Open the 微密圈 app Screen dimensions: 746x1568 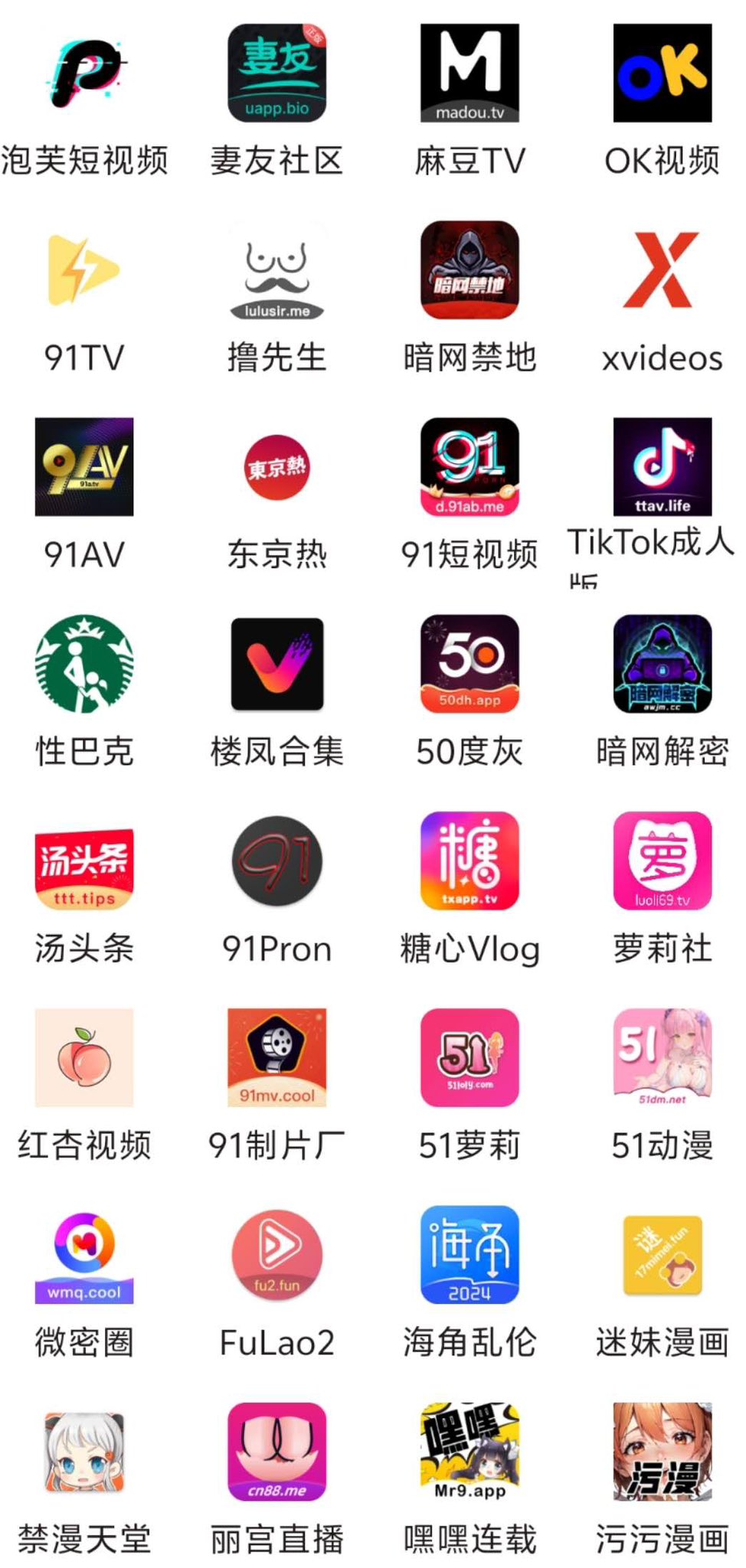83,1254
